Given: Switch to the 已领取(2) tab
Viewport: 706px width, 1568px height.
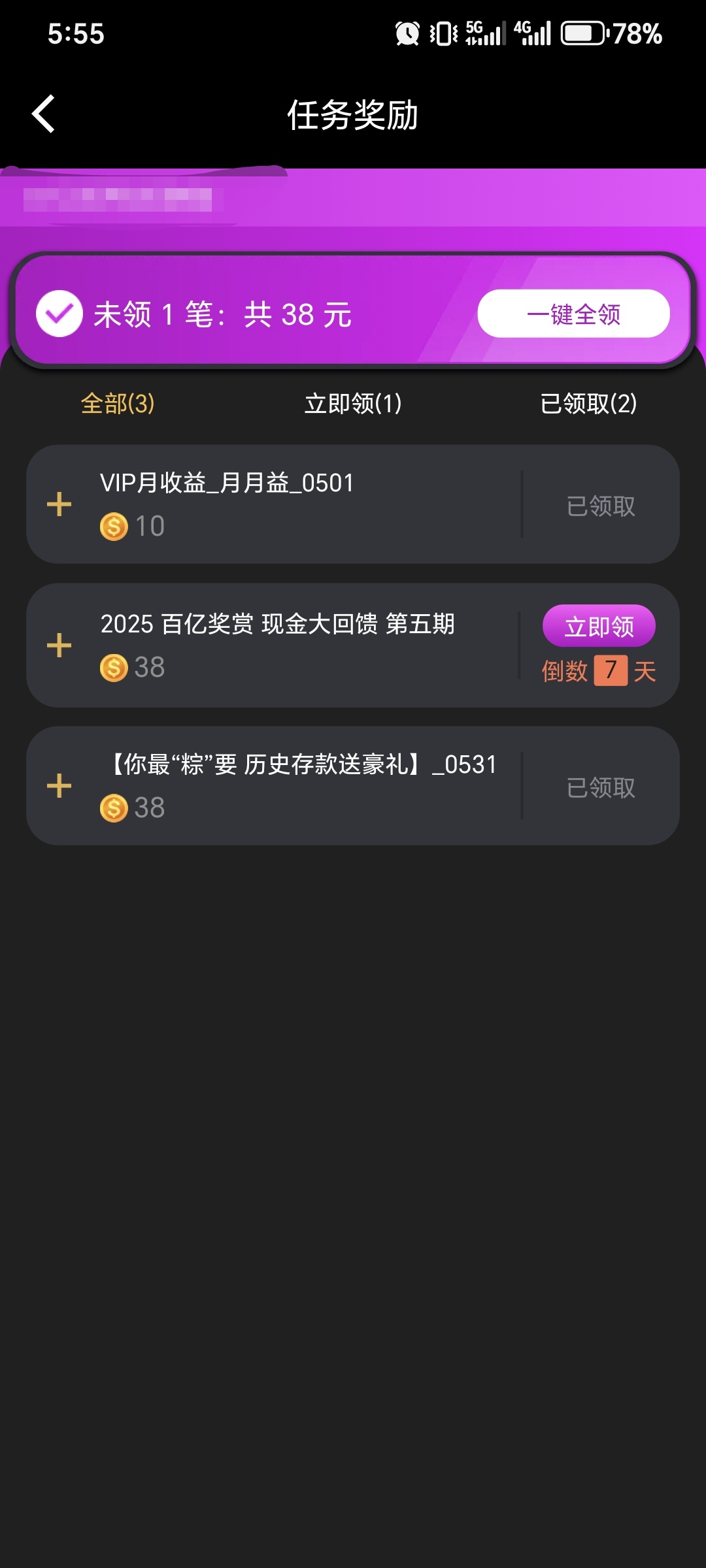Looking at the screenshot, I should [588, 403].
